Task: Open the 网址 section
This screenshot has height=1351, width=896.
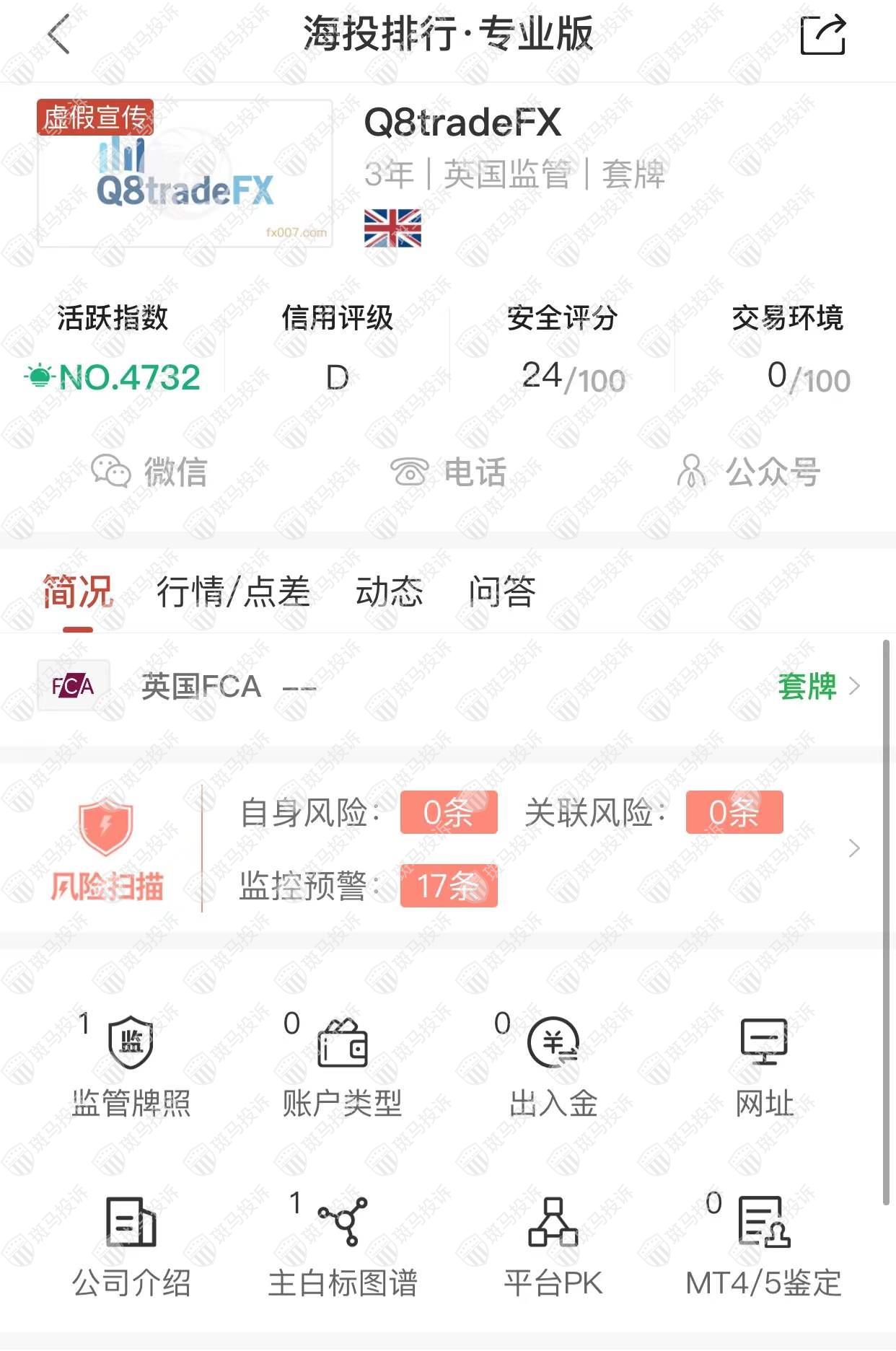Action: click(x=764, y=1066)
